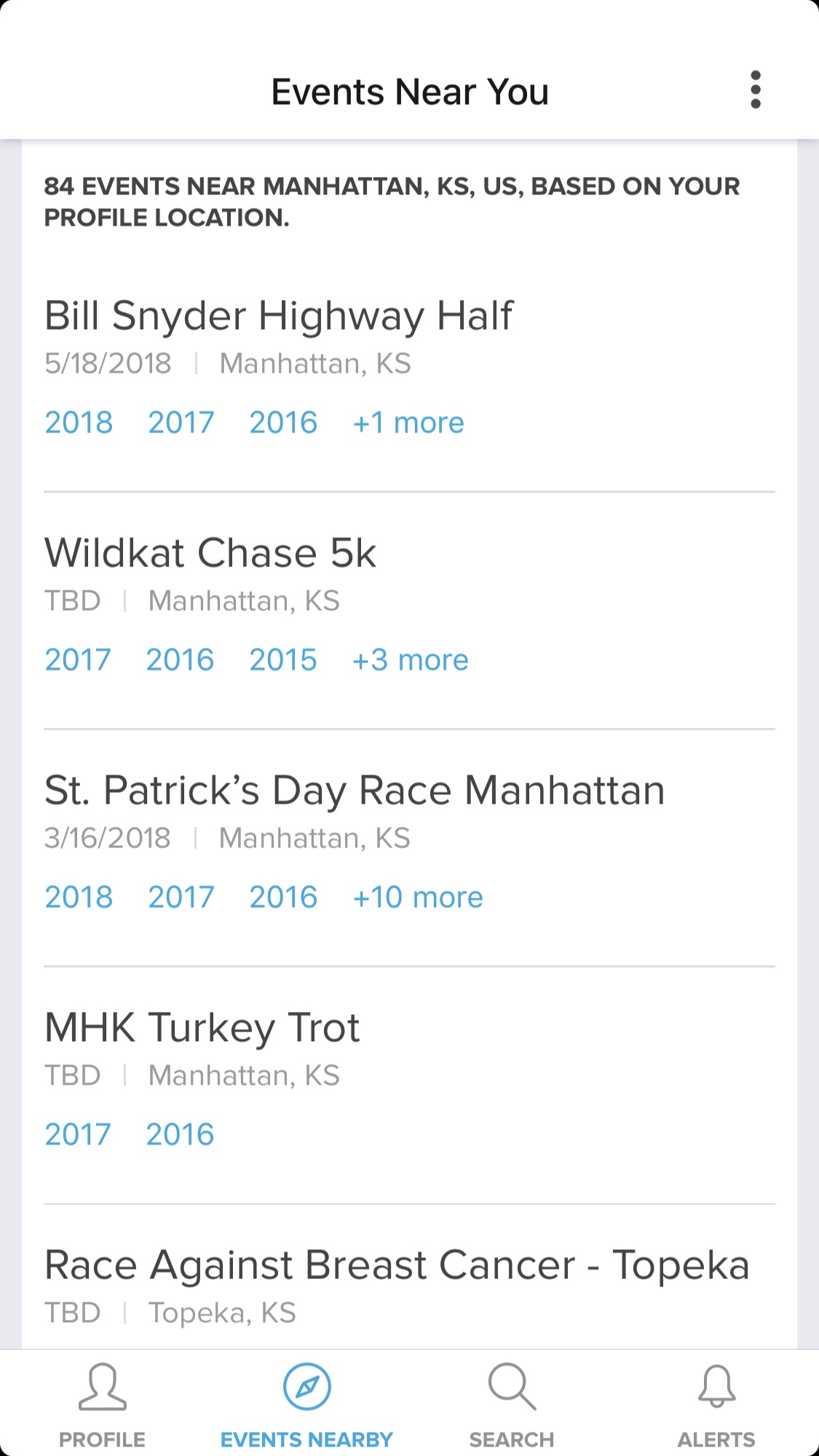This screenshot has width=819, height=1456.
Task: View 2016 results for Wildkat Chase 5k
Action: pyautogui.click(x=180, y=660)
